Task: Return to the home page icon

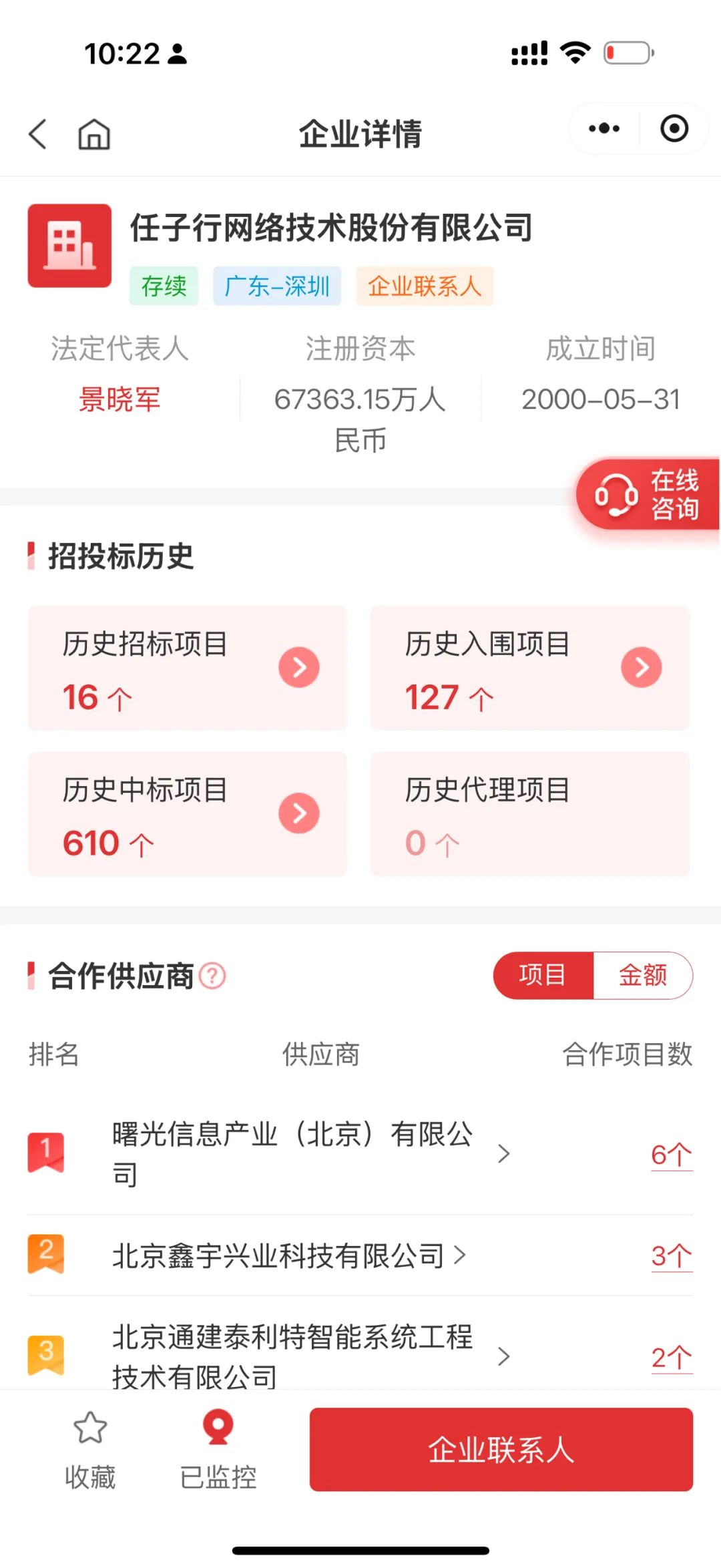Action: [94, 134]
